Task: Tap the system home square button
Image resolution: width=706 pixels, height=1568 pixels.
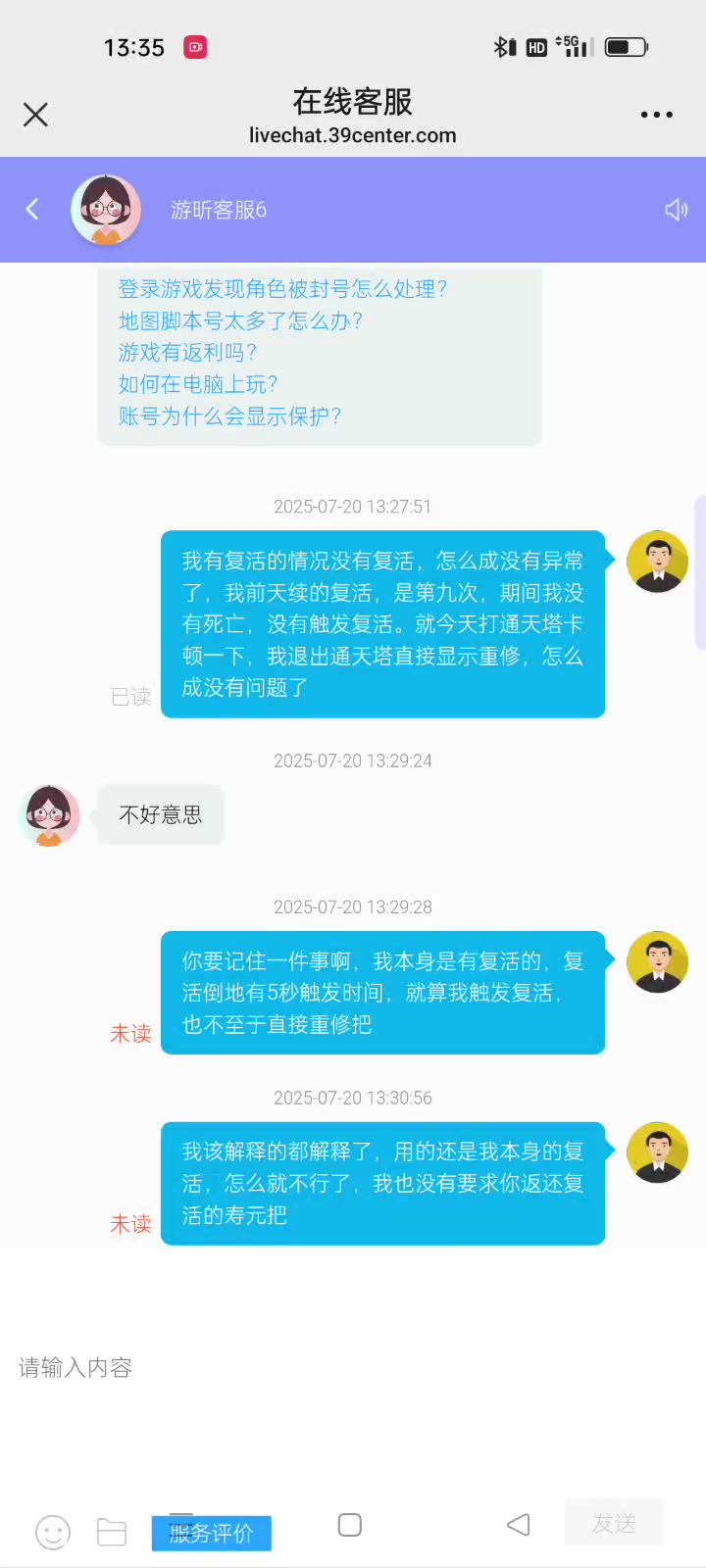Action: coord(350,1525)
